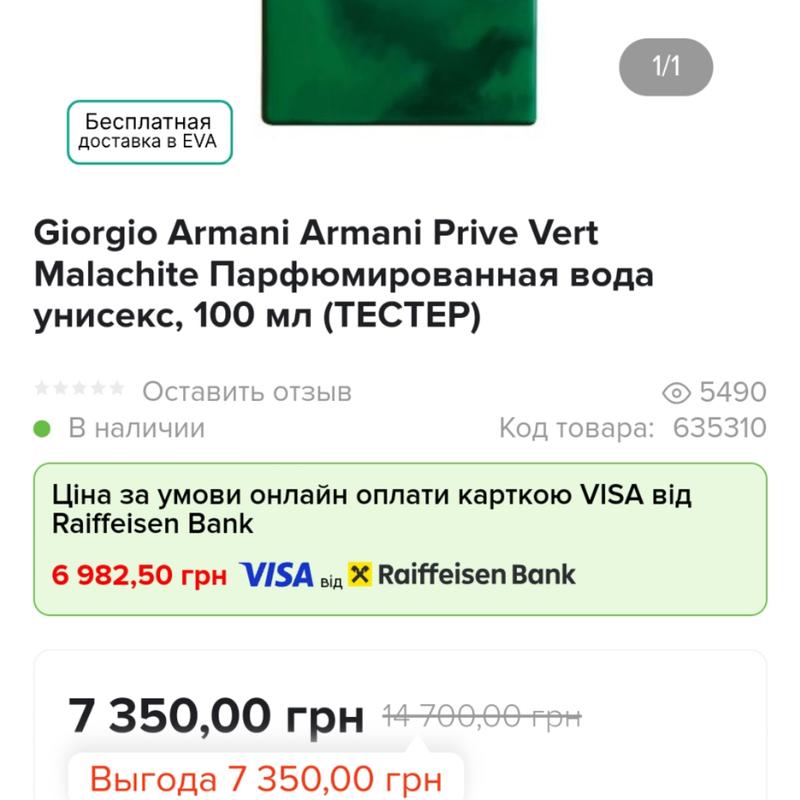
Task: Tap the "Оставить отзыв" review link
Action: click(x=246, y=391)
